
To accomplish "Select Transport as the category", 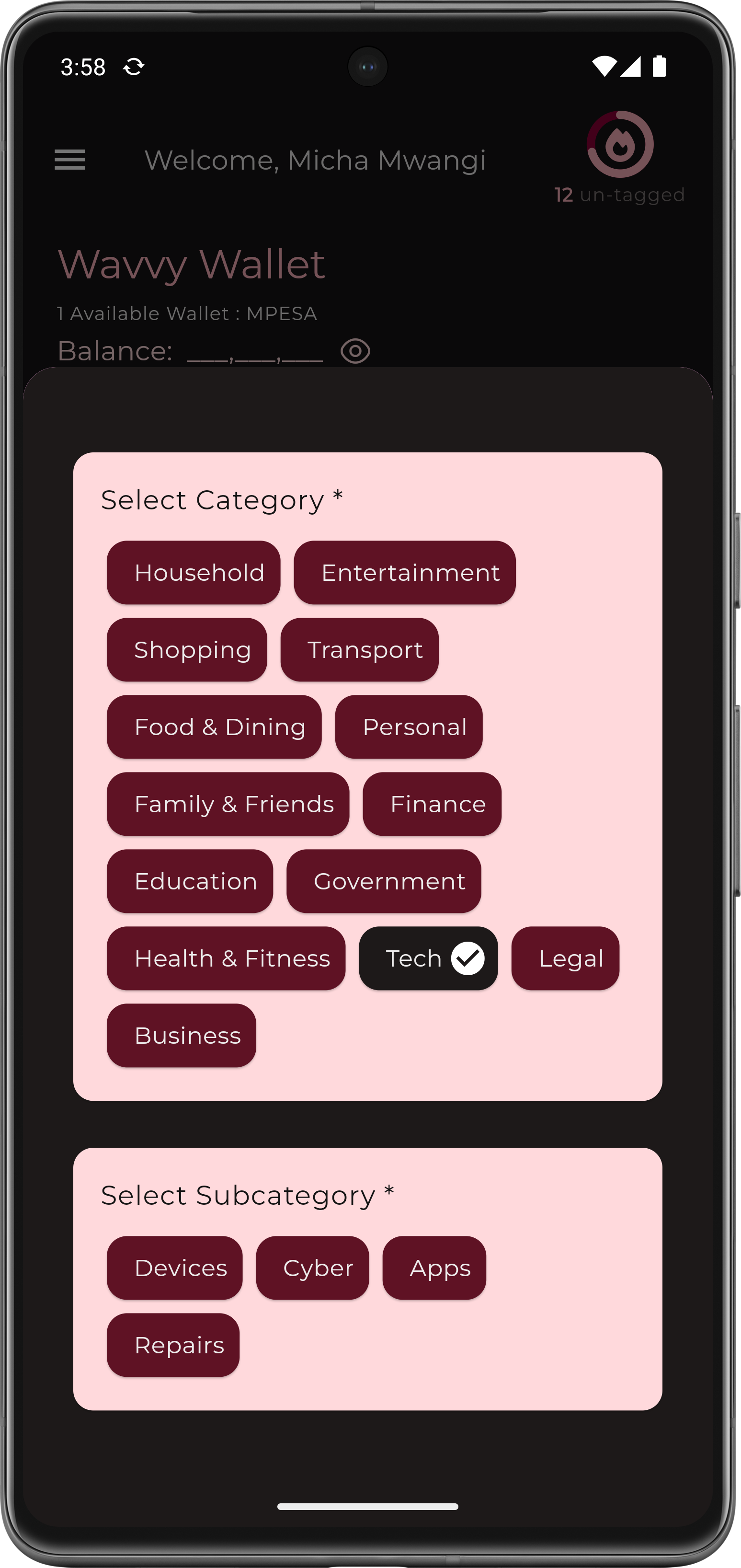I will 359,649.
